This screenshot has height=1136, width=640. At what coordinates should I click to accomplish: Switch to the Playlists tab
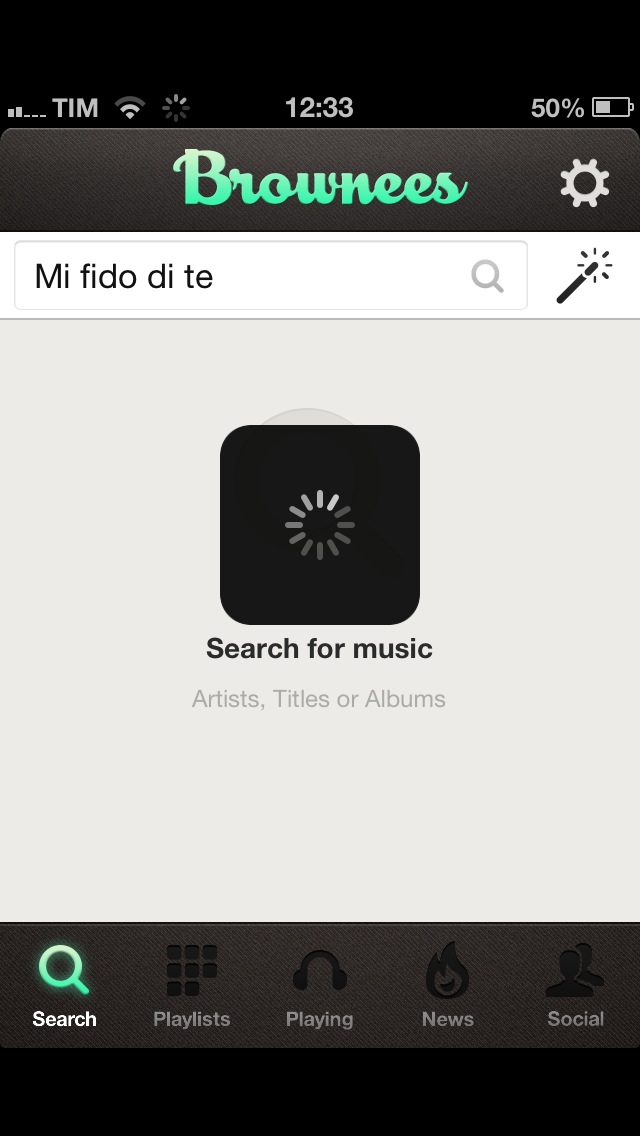tap(192, 985)
